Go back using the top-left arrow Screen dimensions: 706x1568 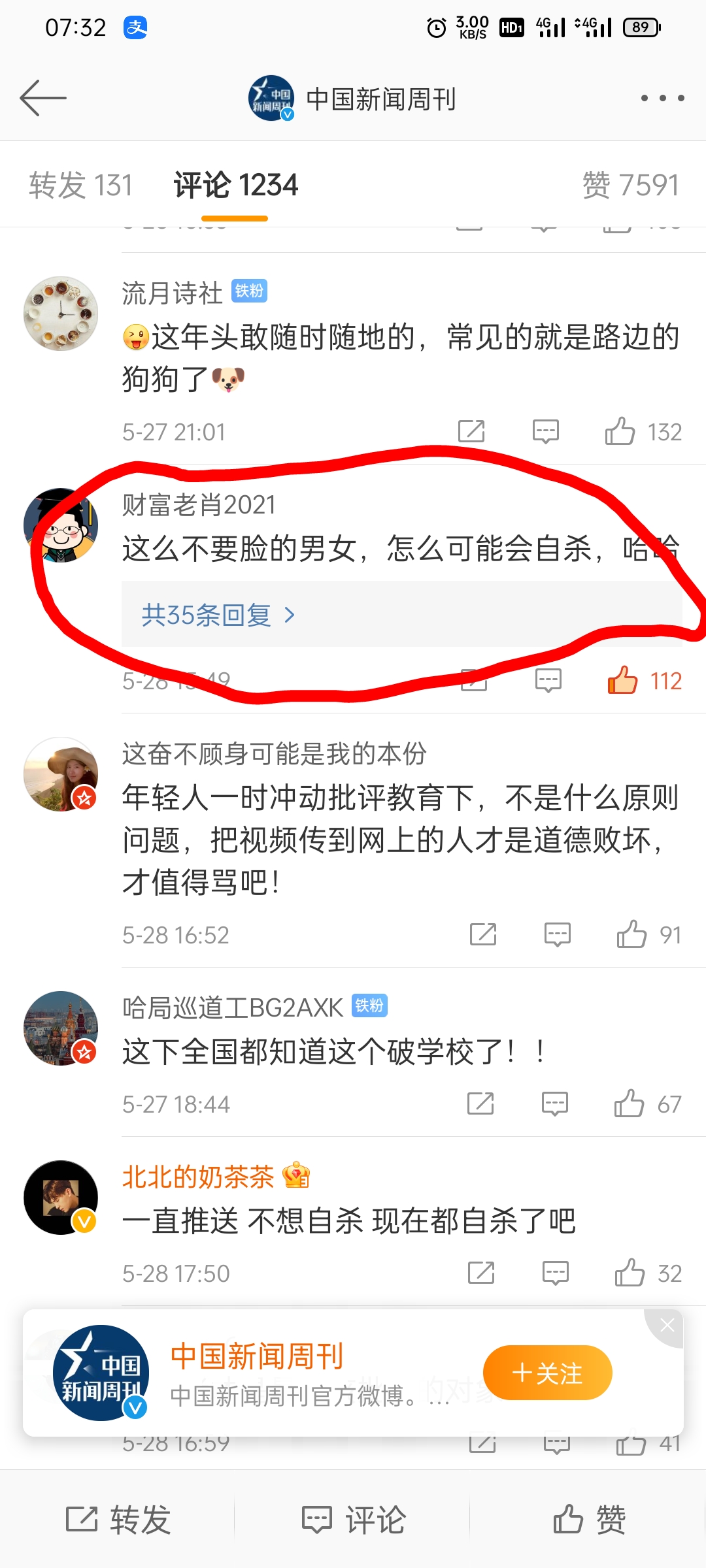click(43, 98)
